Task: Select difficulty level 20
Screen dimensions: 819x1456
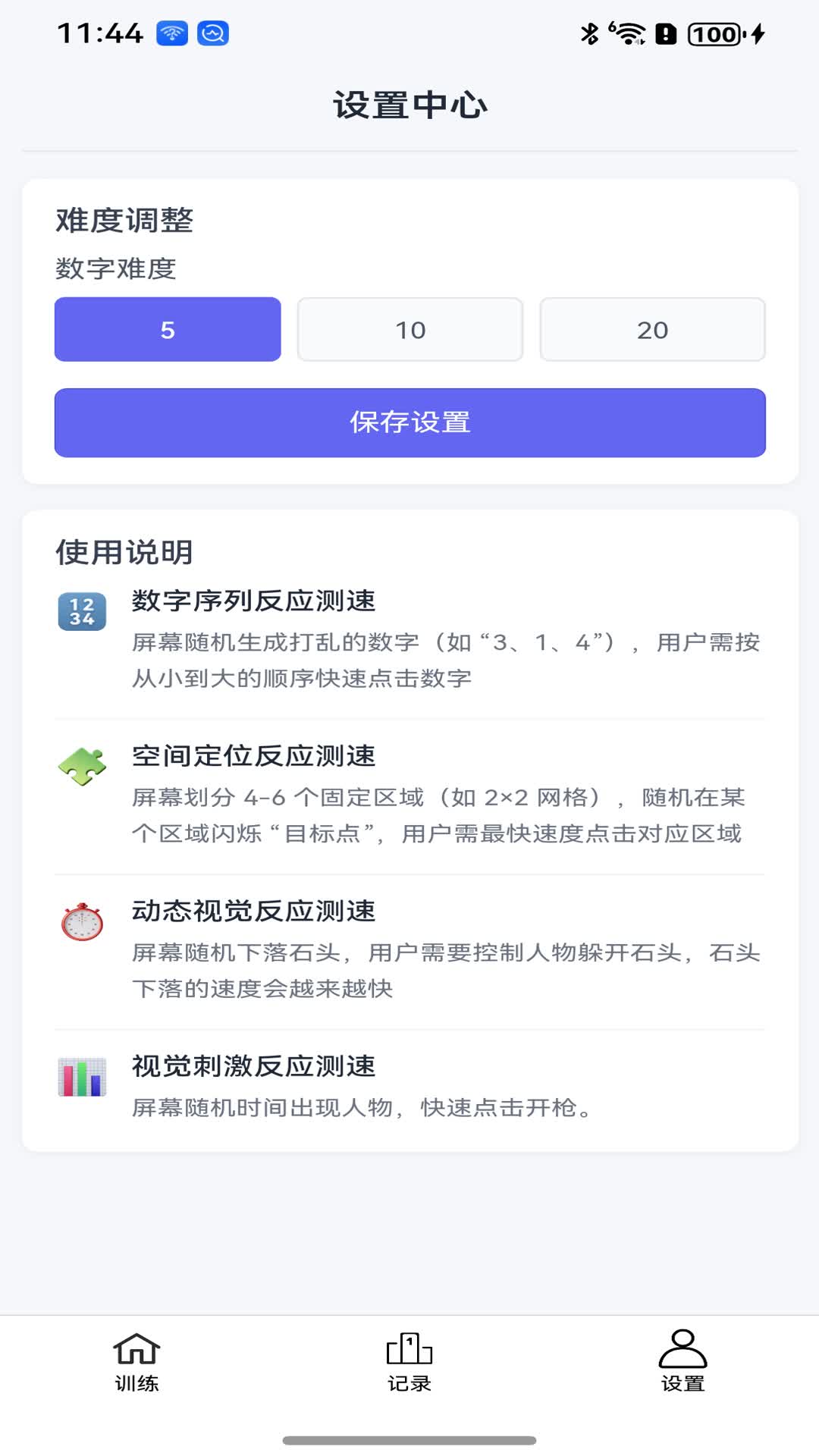Action: coord(652,329)
